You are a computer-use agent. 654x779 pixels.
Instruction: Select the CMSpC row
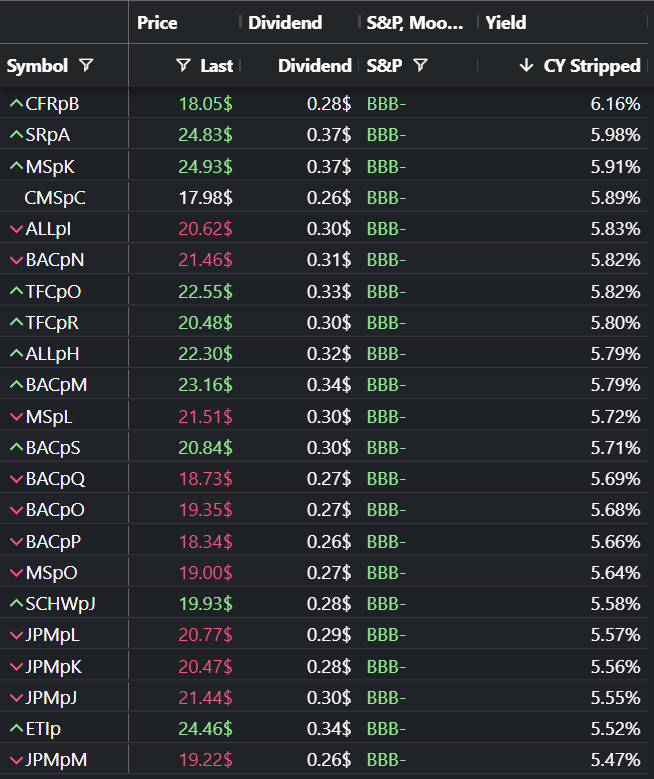(x=55, y=198)
